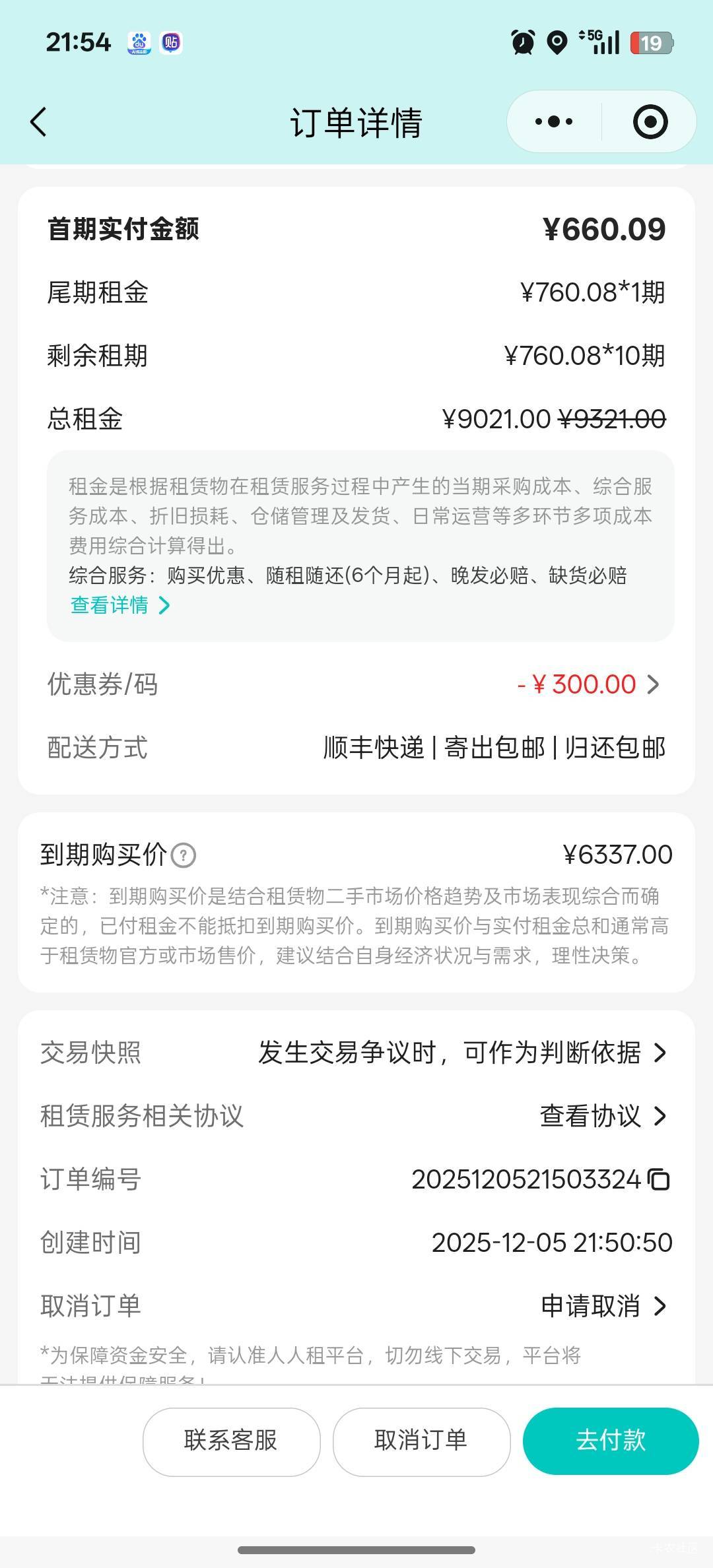713x1568 pixels.
Task: Open the mini program three-dot menu
Action: [554, 122]
